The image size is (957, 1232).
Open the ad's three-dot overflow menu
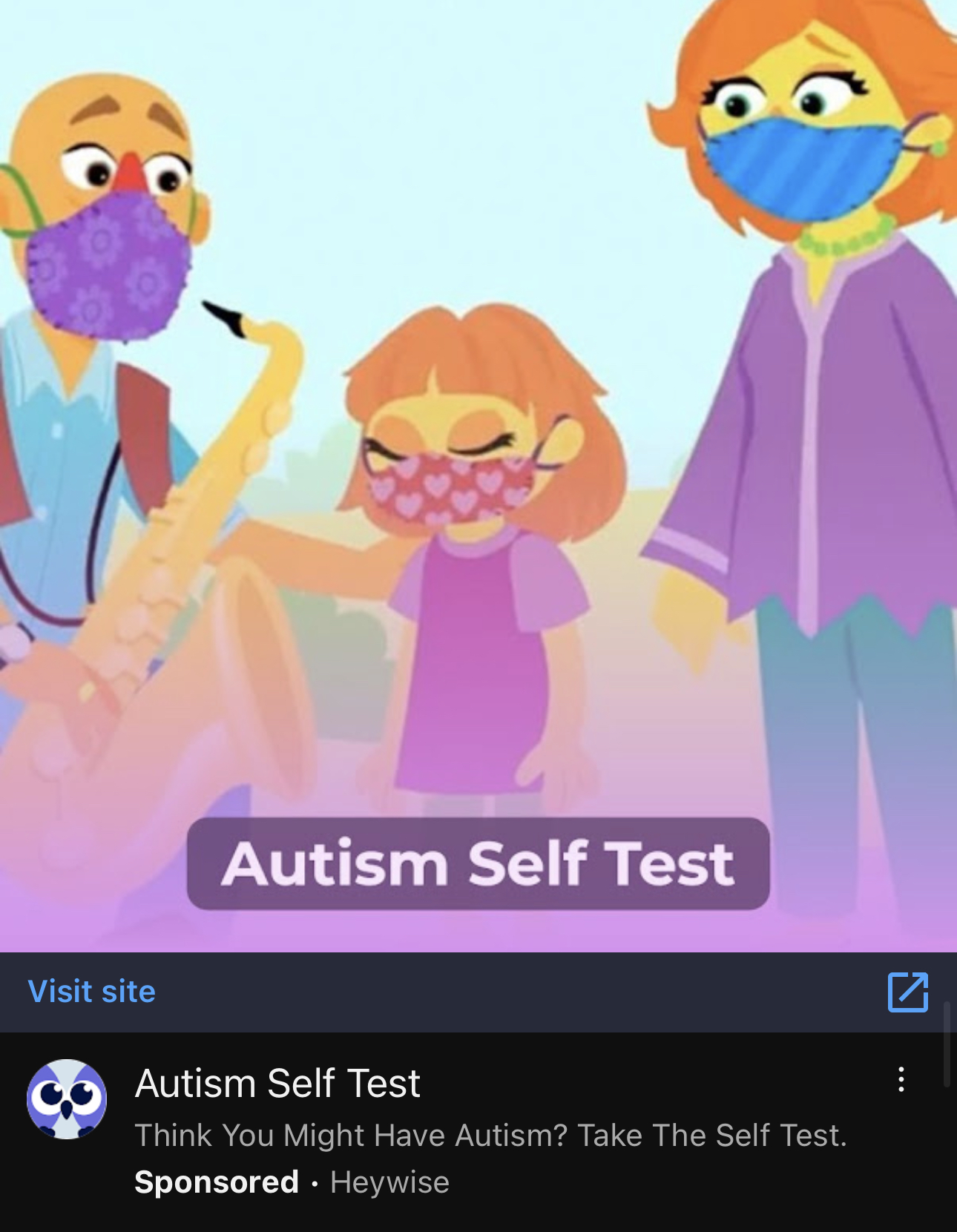[901, 1080]
